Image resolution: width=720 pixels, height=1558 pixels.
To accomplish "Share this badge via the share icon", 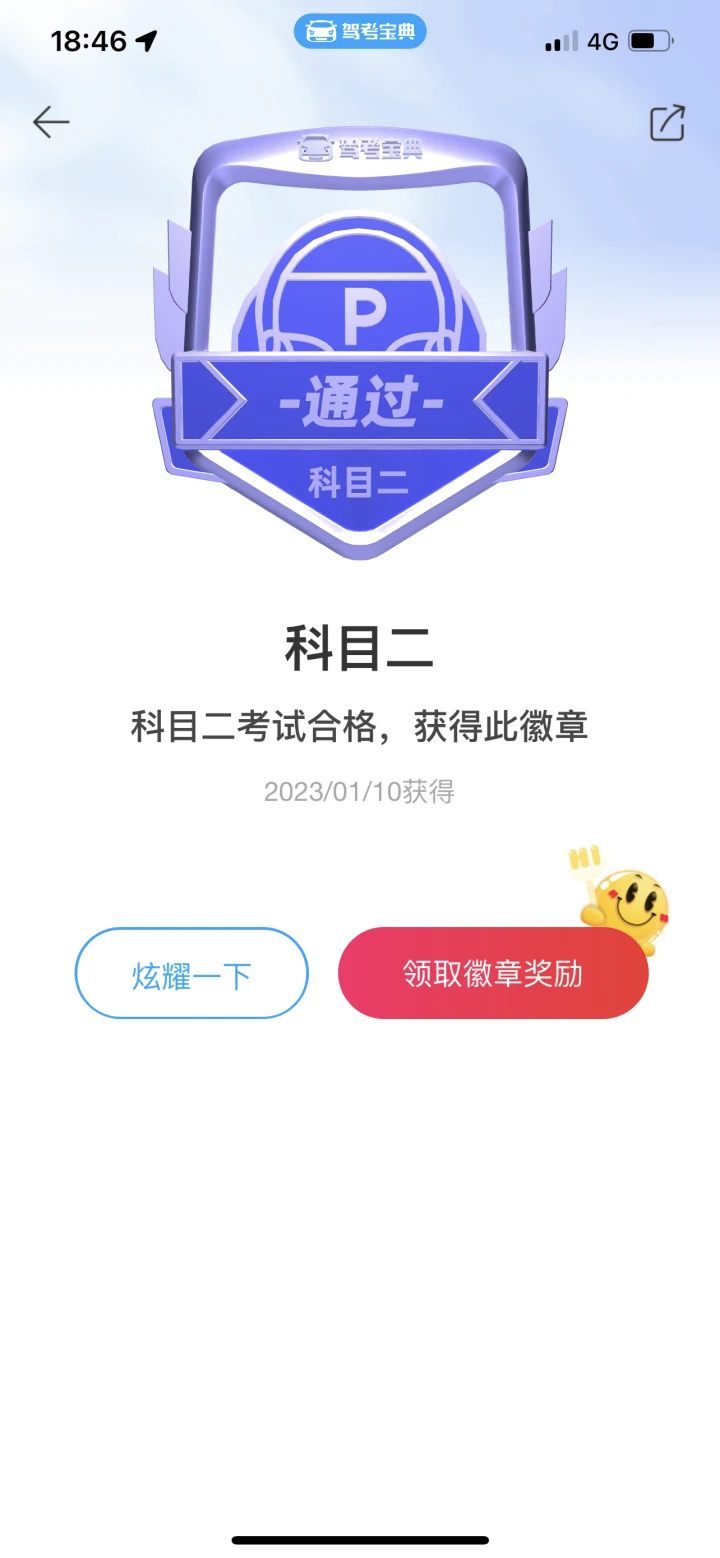I will coord(667,122).
